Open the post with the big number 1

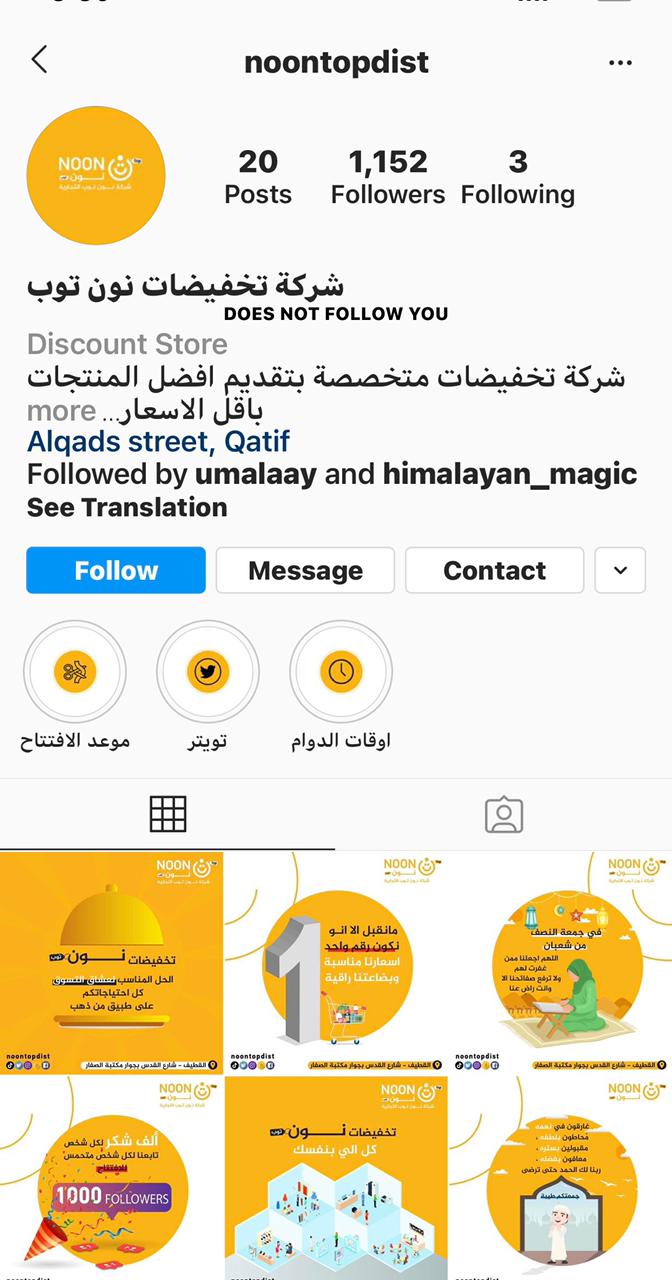click(336, 963)
